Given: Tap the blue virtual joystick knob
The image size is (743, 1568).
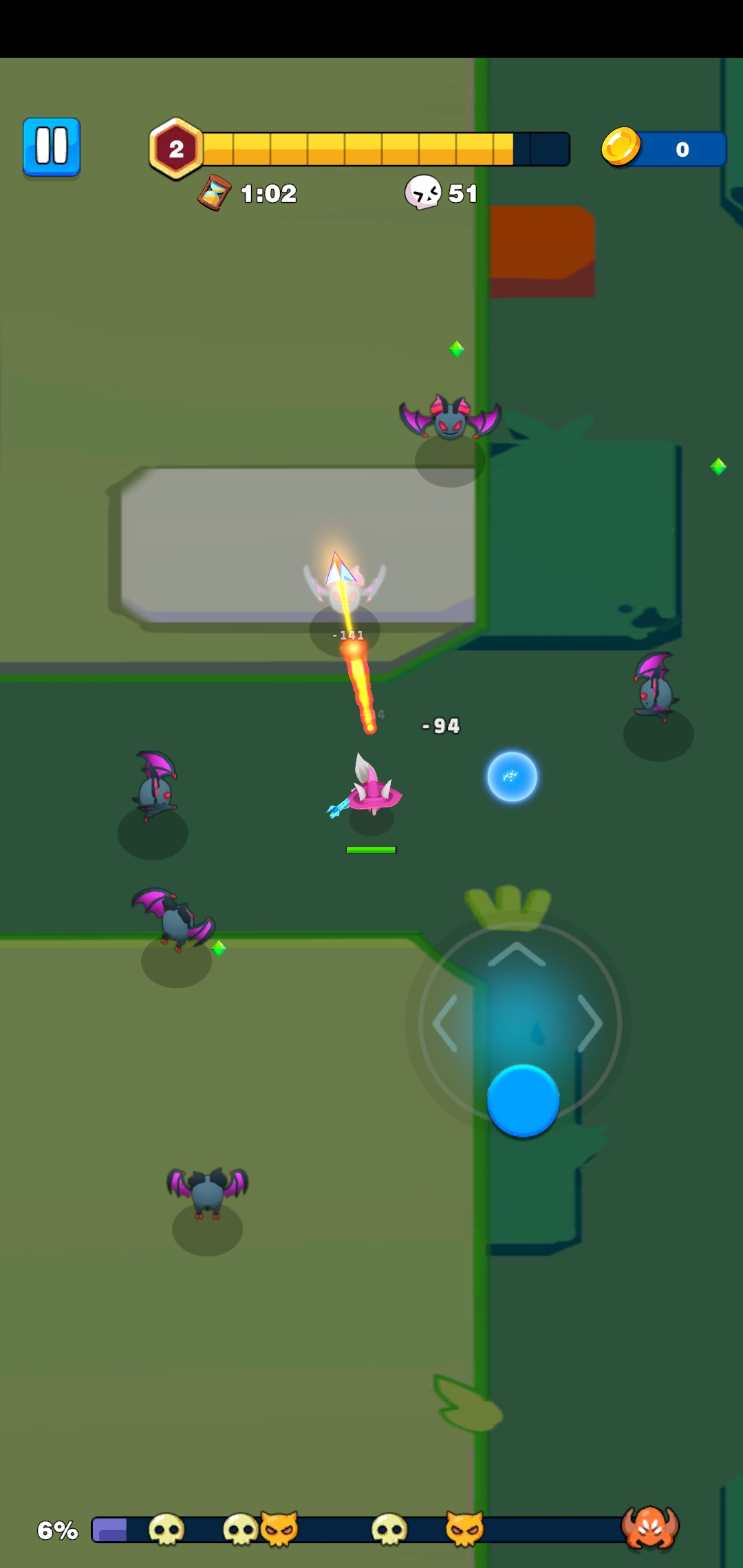Looking at the screenshot, I should (x=523, y=1099).
